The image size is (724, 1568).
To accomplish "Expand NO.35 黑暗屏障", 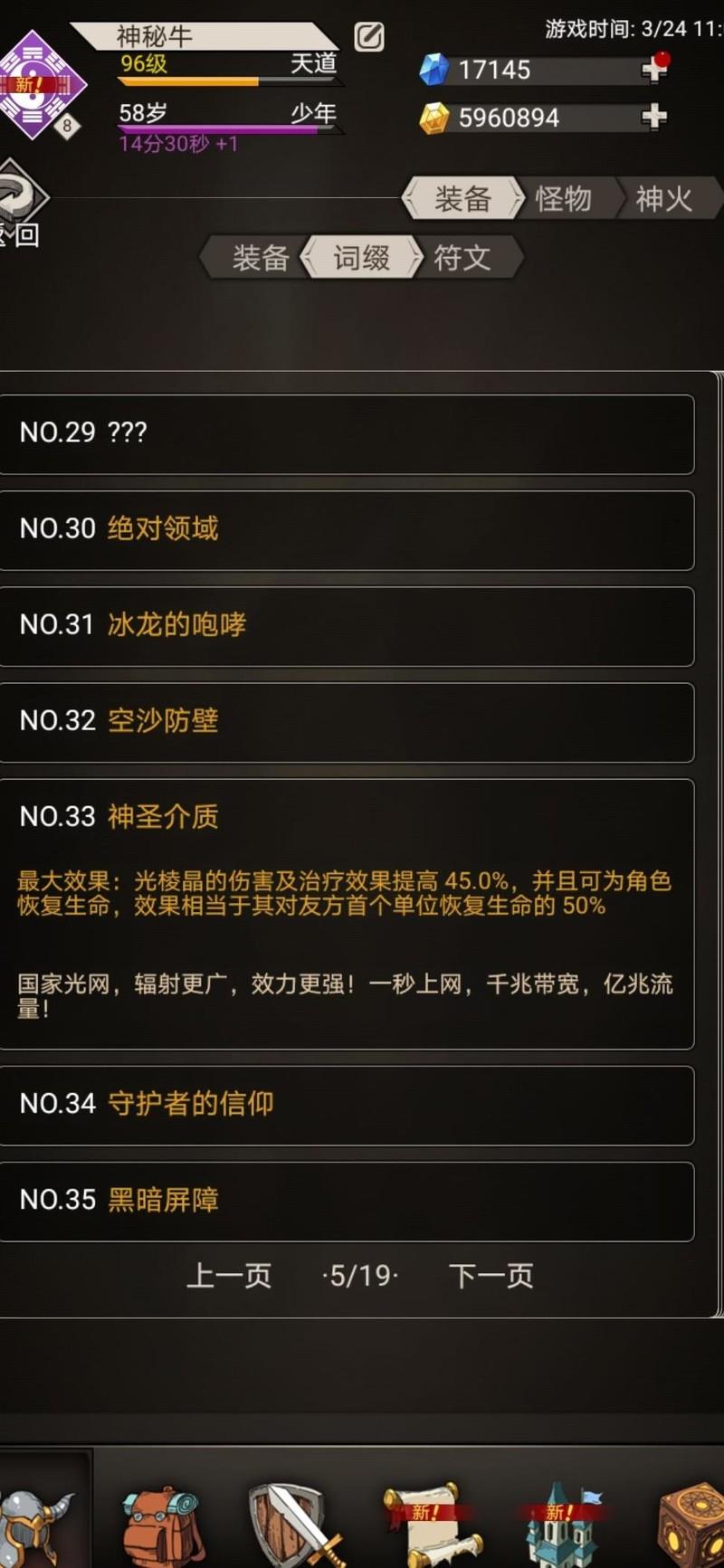I will [x=348, y=1200].
